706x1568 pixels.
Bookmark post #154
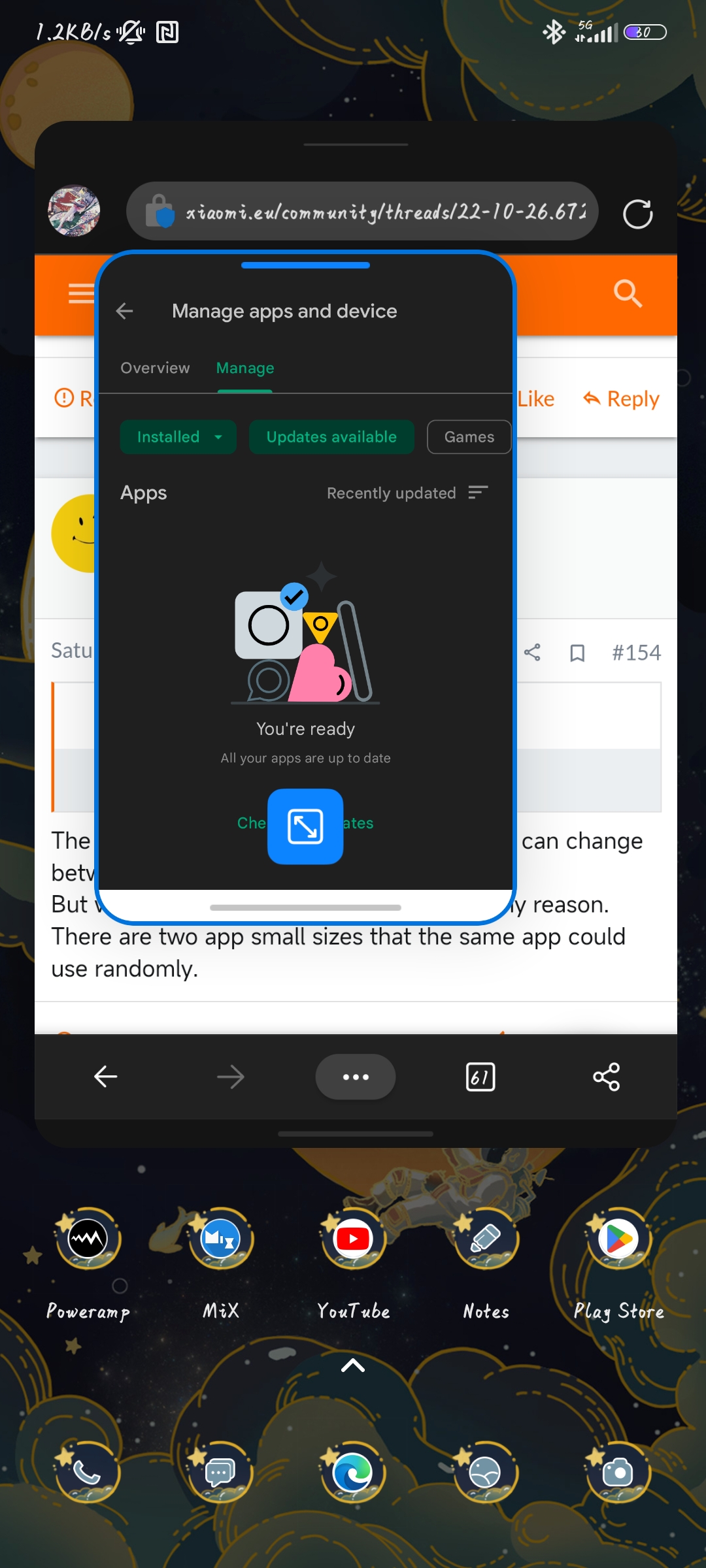pos(577,653)
